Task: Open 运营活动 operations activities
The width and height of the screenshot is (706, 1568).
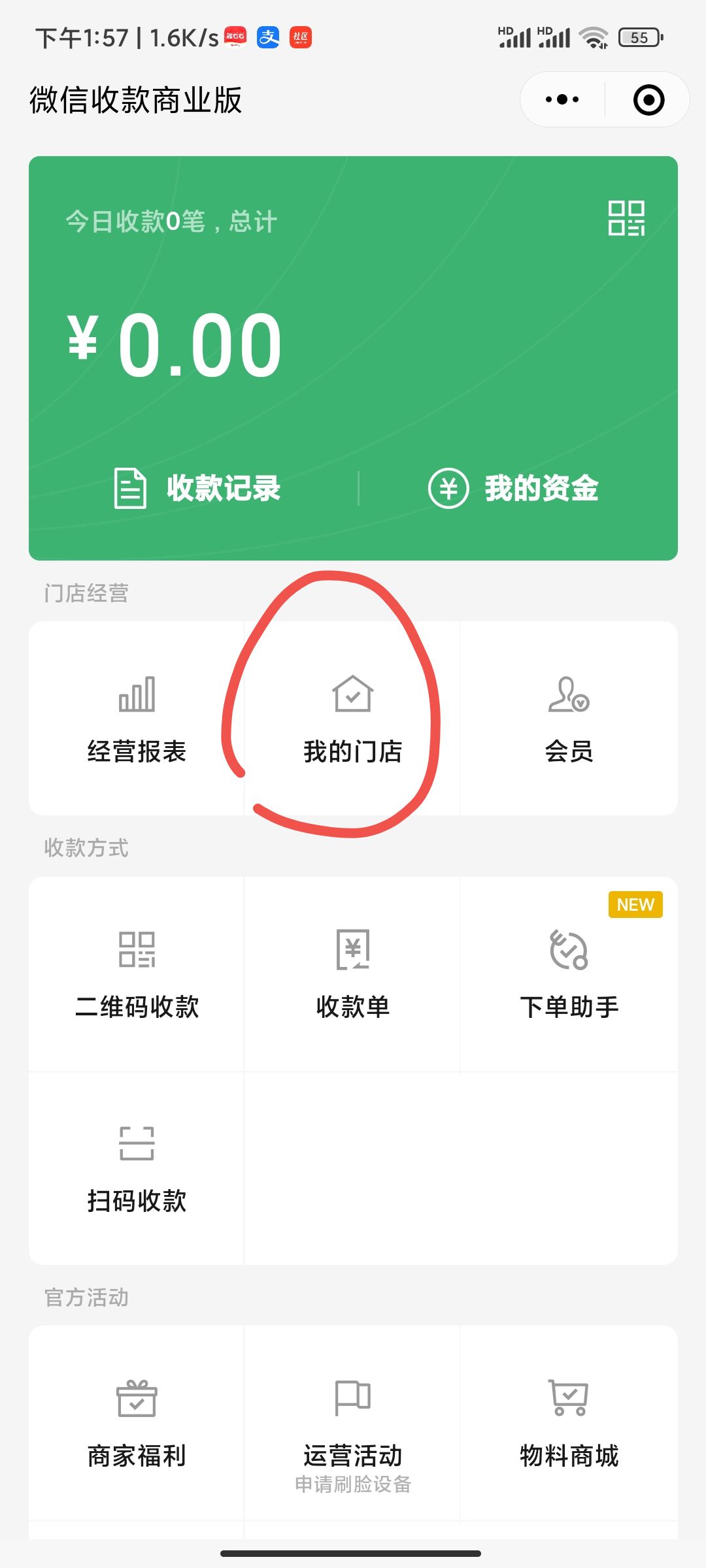Action: tap(352, 1423)
